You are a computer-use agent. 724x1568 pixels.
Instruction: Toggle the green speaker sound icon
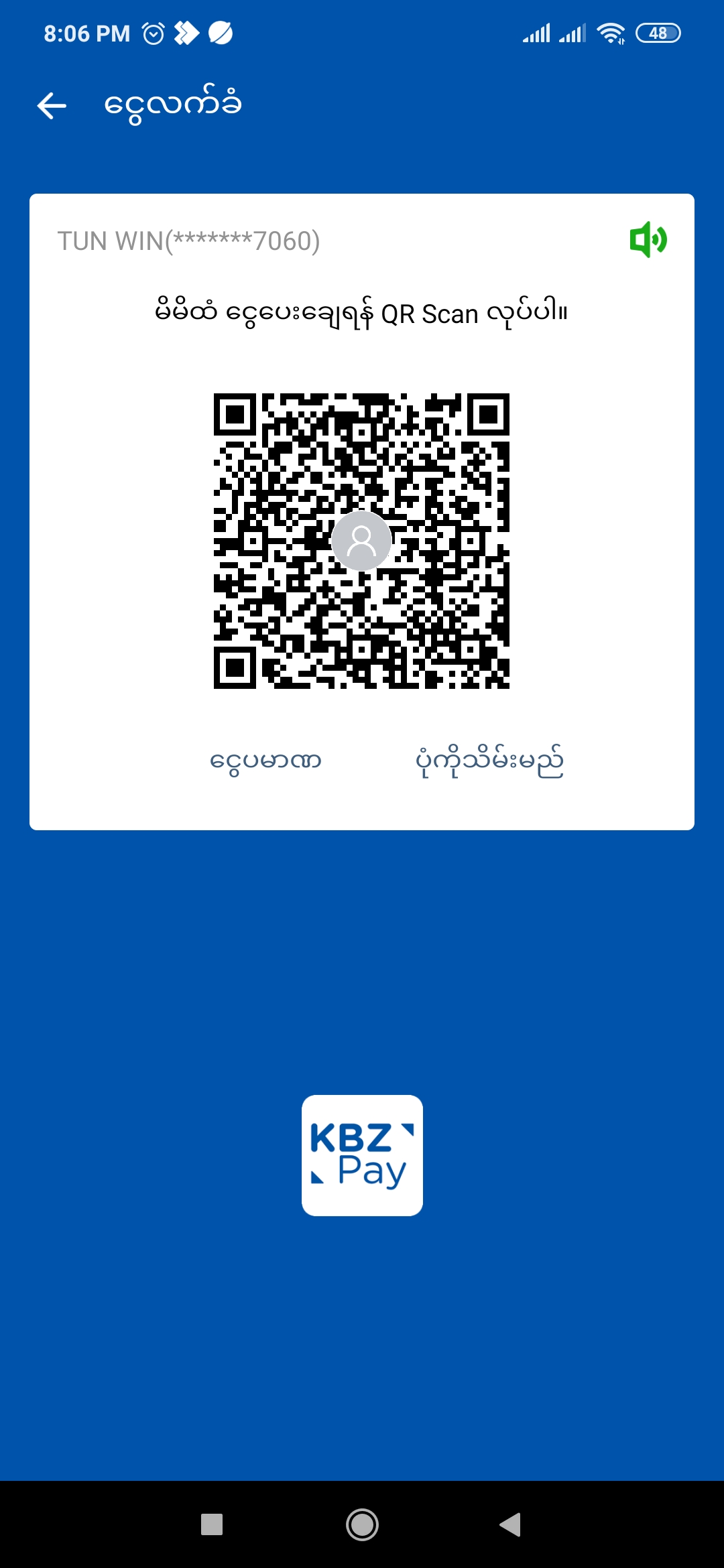click(648, 240)
